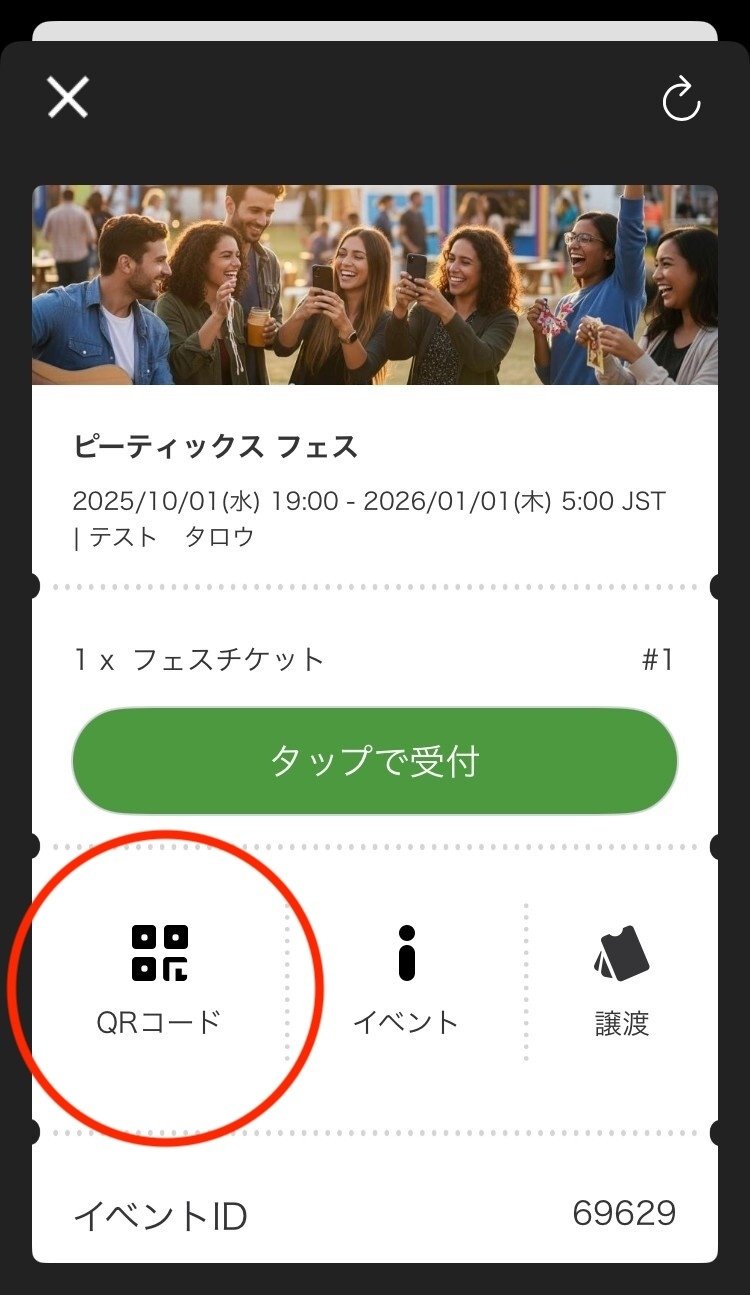
Task: Close the ticket view with the X
Action: click(x=66, y=97)
